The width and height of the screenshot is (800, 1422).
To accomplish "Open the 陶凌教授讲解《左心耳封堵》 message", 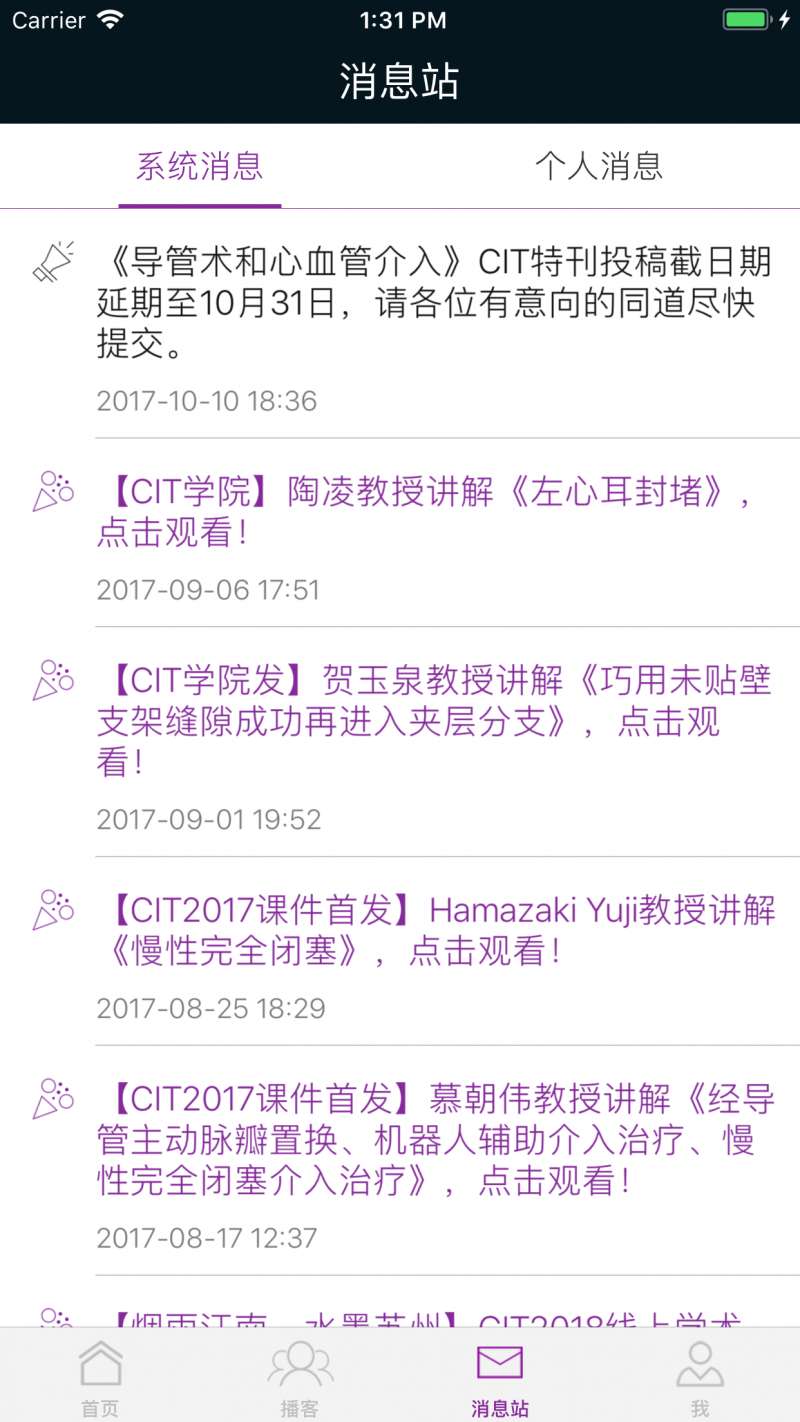I will [400, 533].
